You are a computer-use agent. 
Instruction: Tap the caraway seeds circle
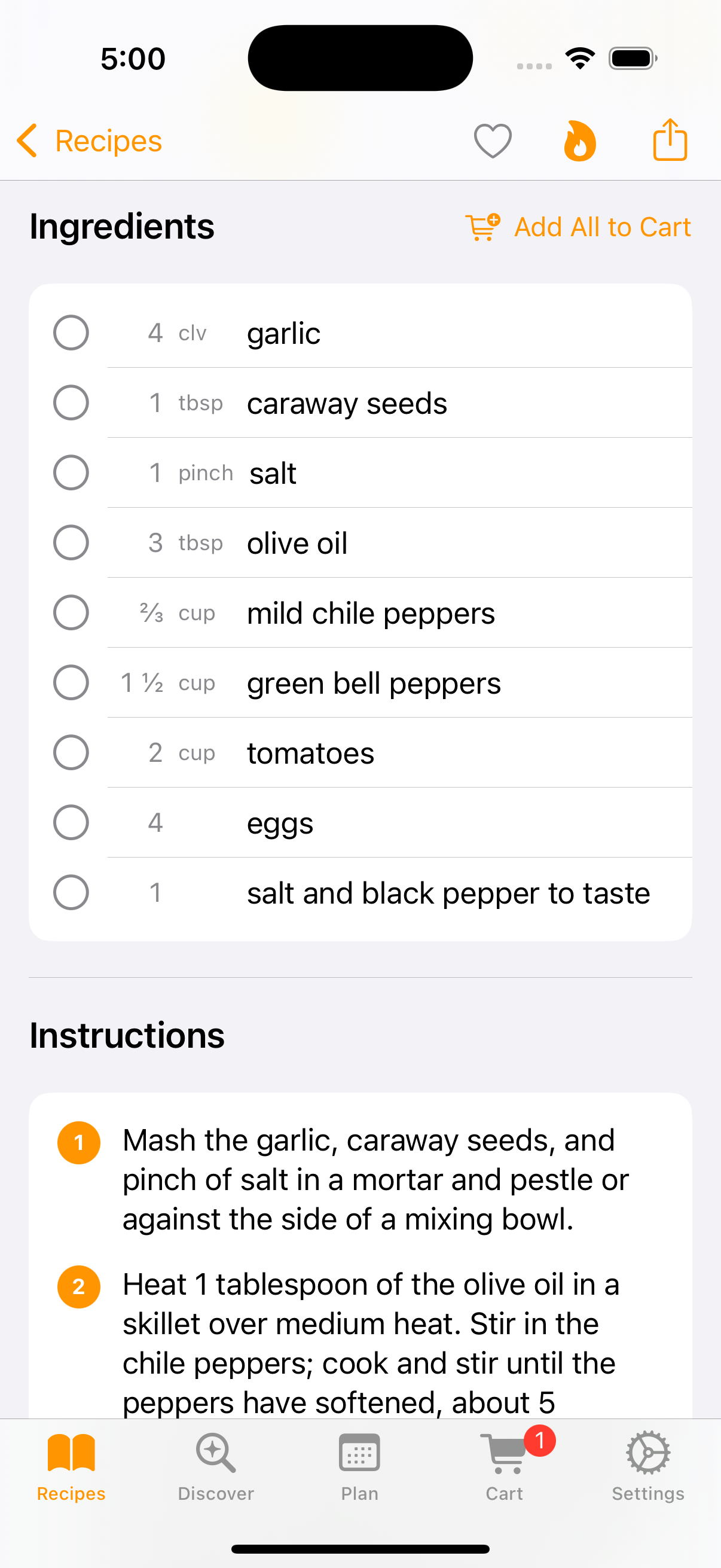(x=71, y=402)
